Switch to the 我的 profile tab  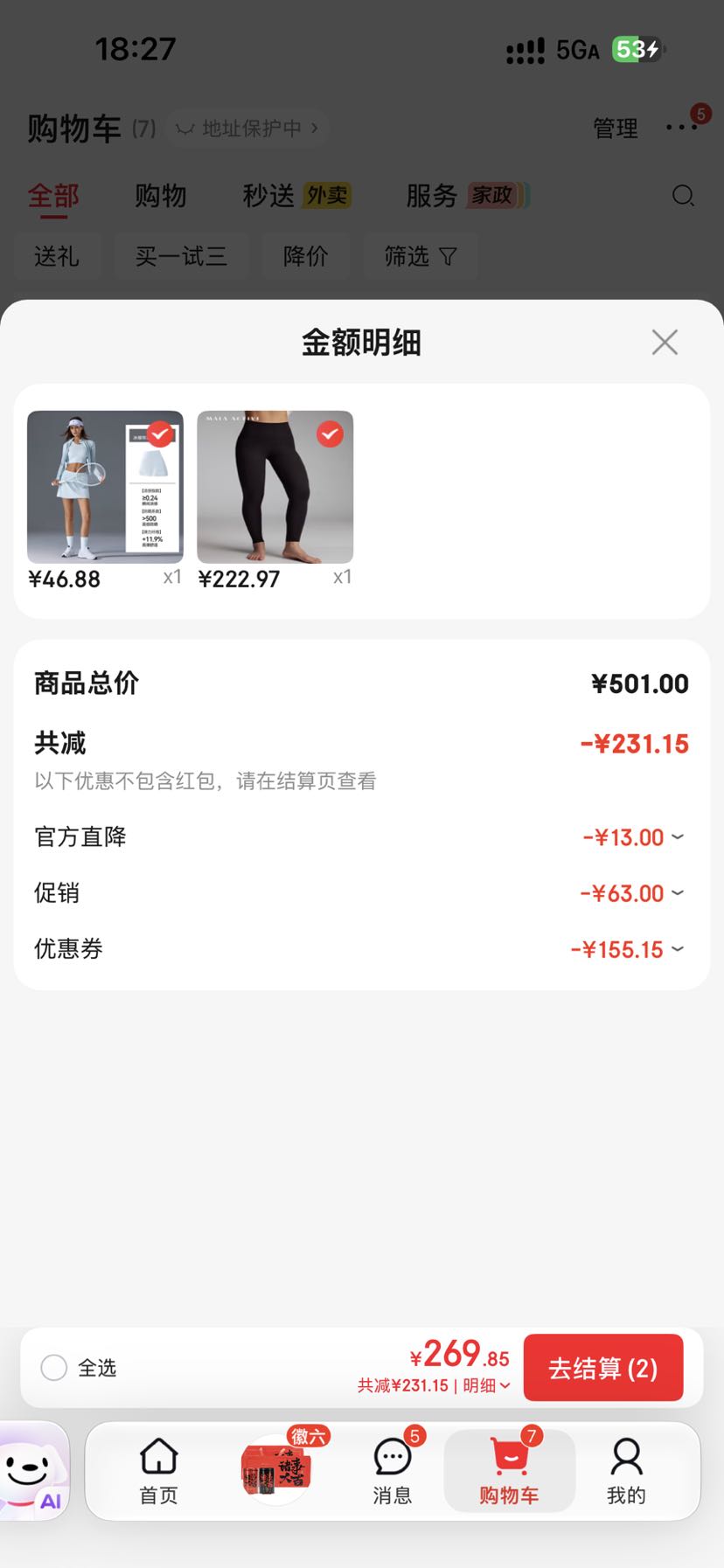(x=626, y=1472)
